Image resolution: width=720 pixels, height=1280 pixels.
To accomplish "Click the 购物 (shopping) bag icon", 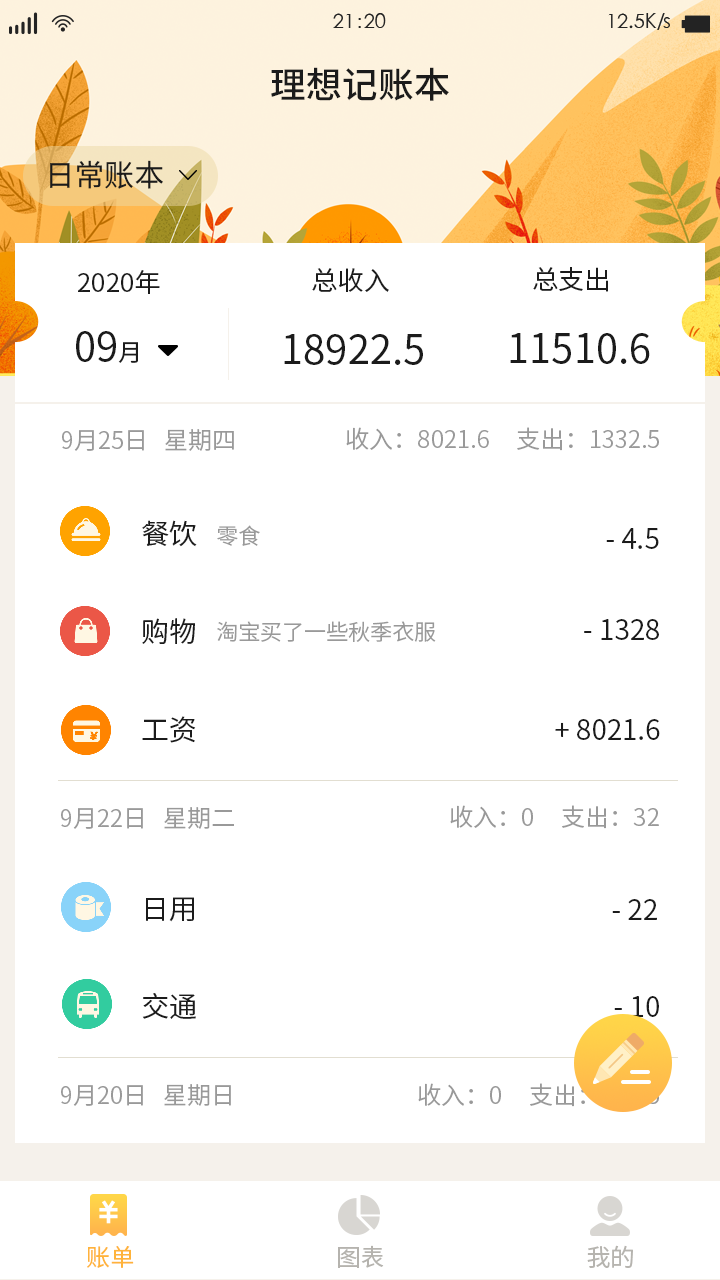I will [85, 631].
